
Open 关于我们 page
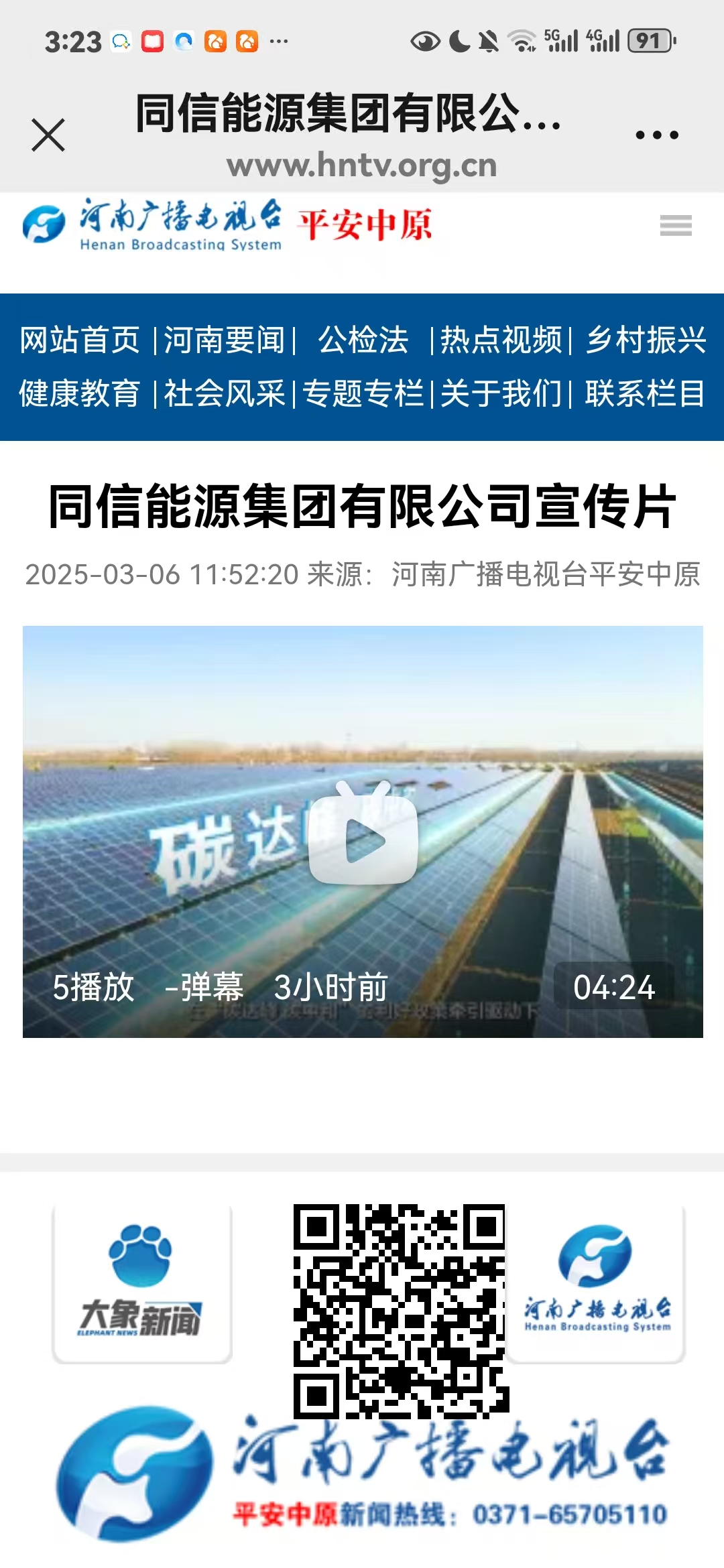(x=501, y=393)
